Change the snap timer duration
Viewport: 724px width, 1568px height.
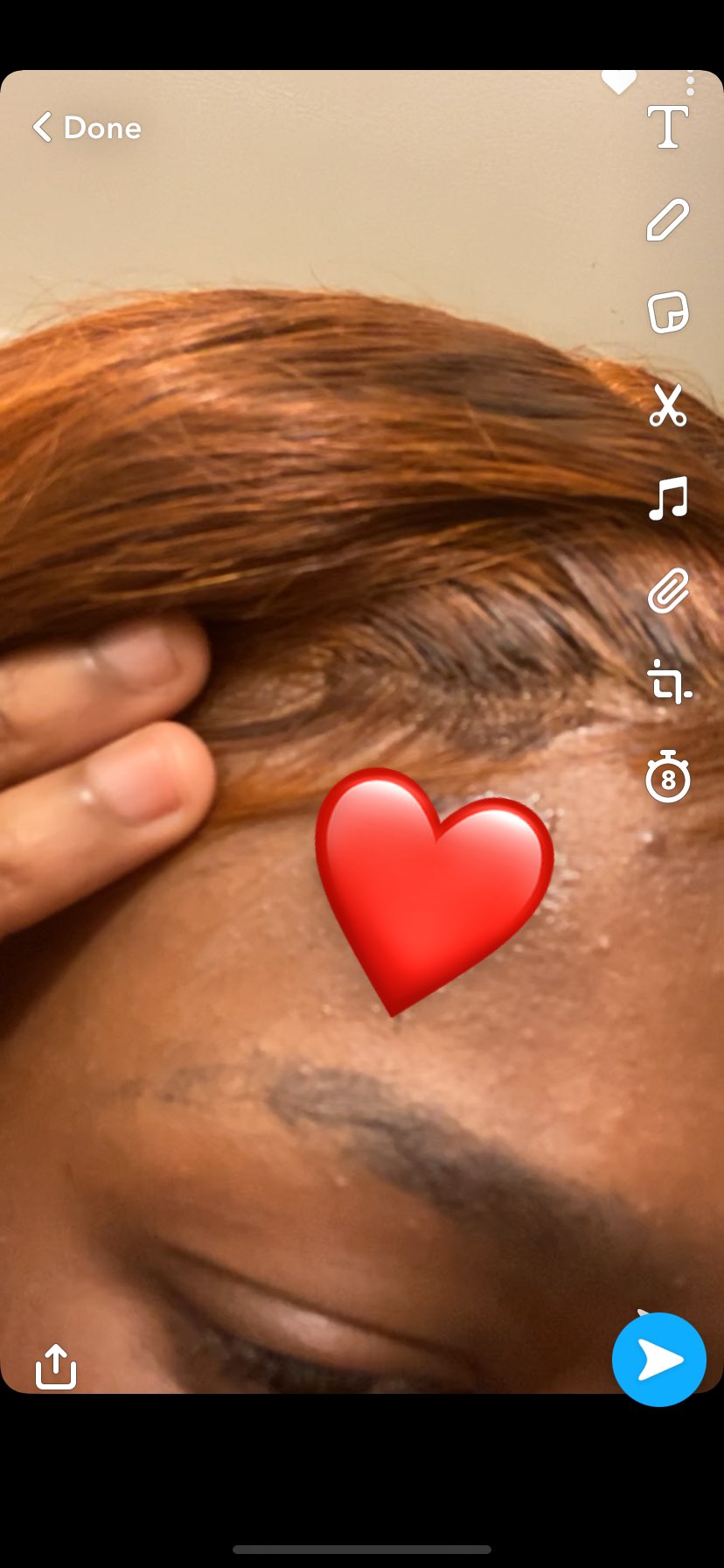668,777
